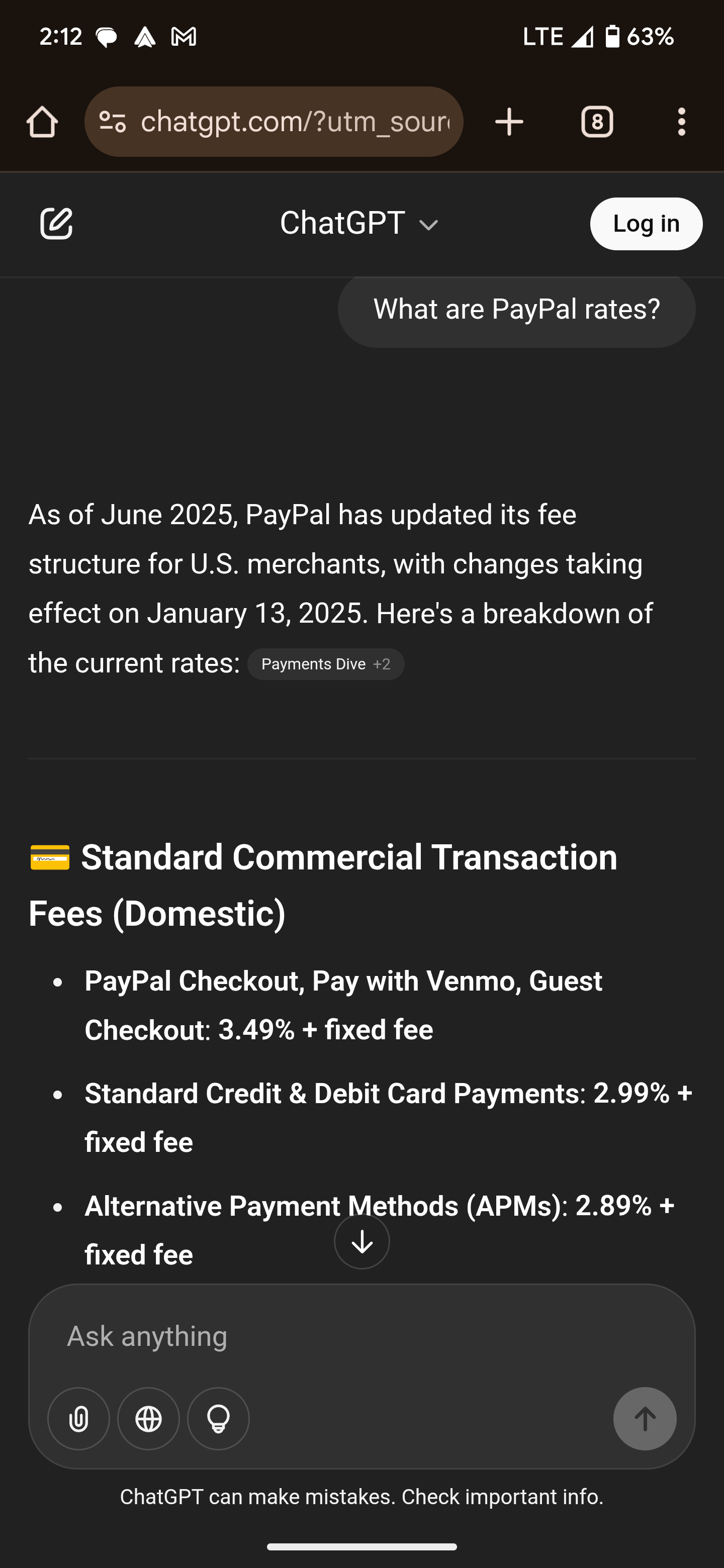Open the tab switcher showing 8 tabs

(x=597, y=122)
